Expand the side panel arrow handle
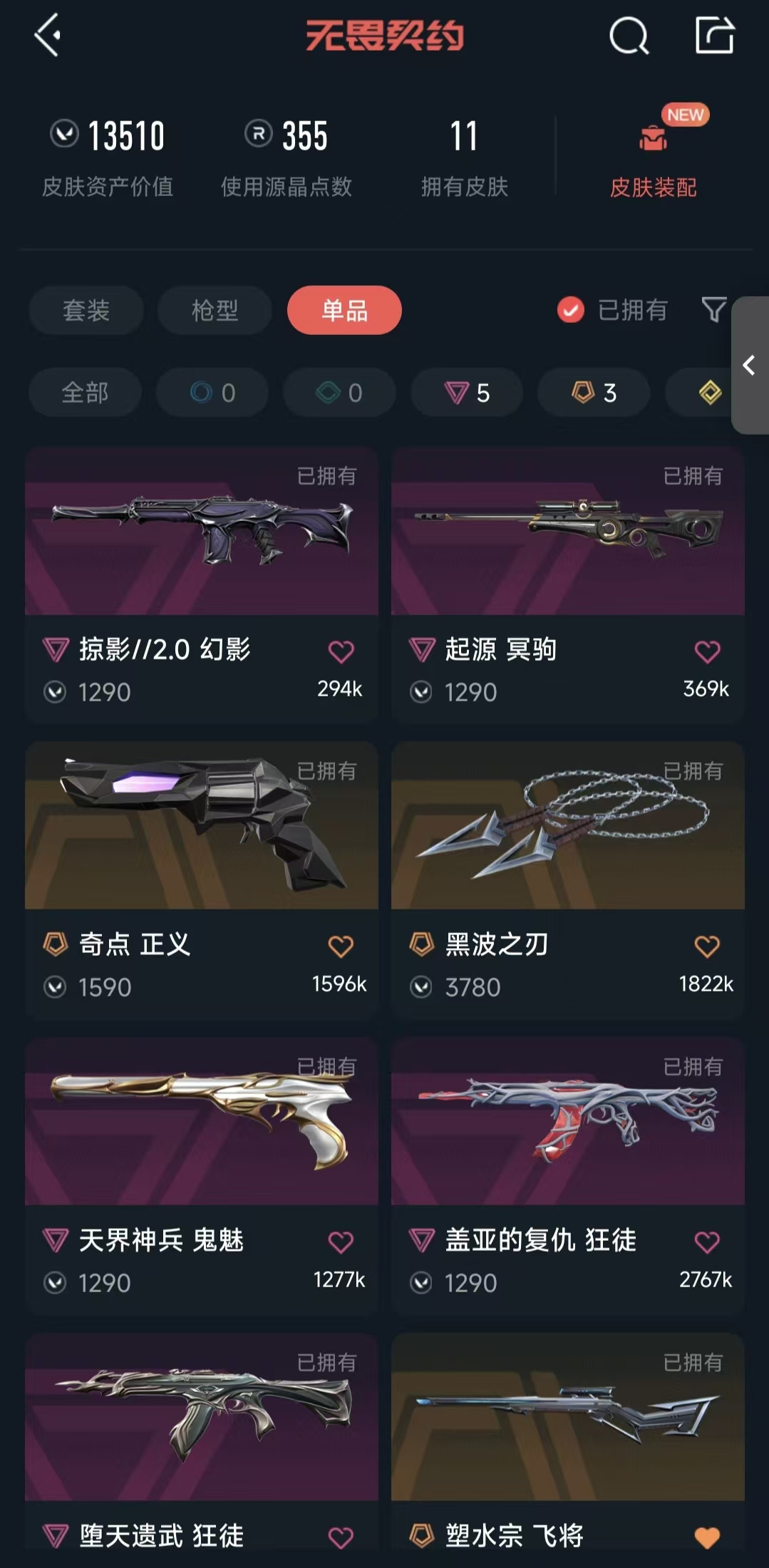769x1568 pixels. 749,365
